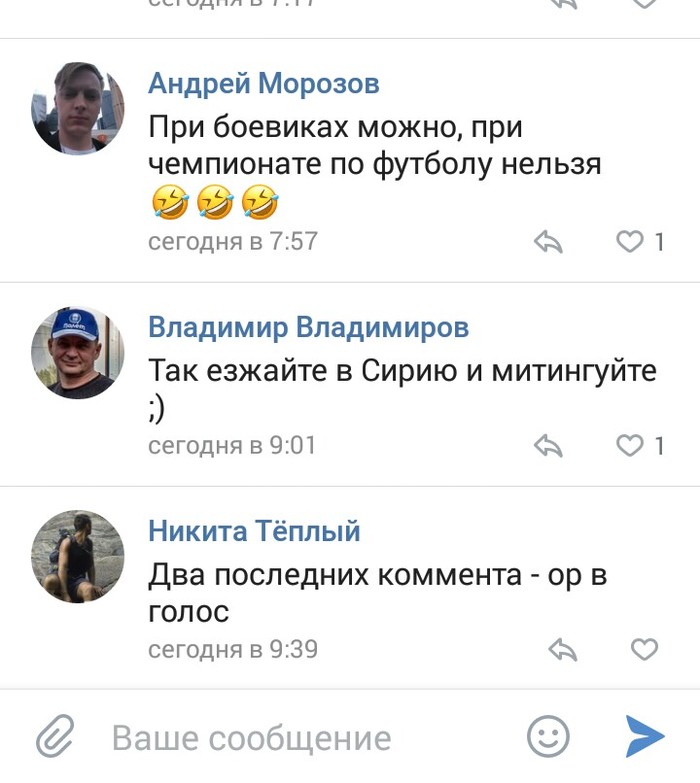The height and width of the screenshot is (783, 700).
Task: Reply to Владимир Владимиров's comment
Action: 549,445
